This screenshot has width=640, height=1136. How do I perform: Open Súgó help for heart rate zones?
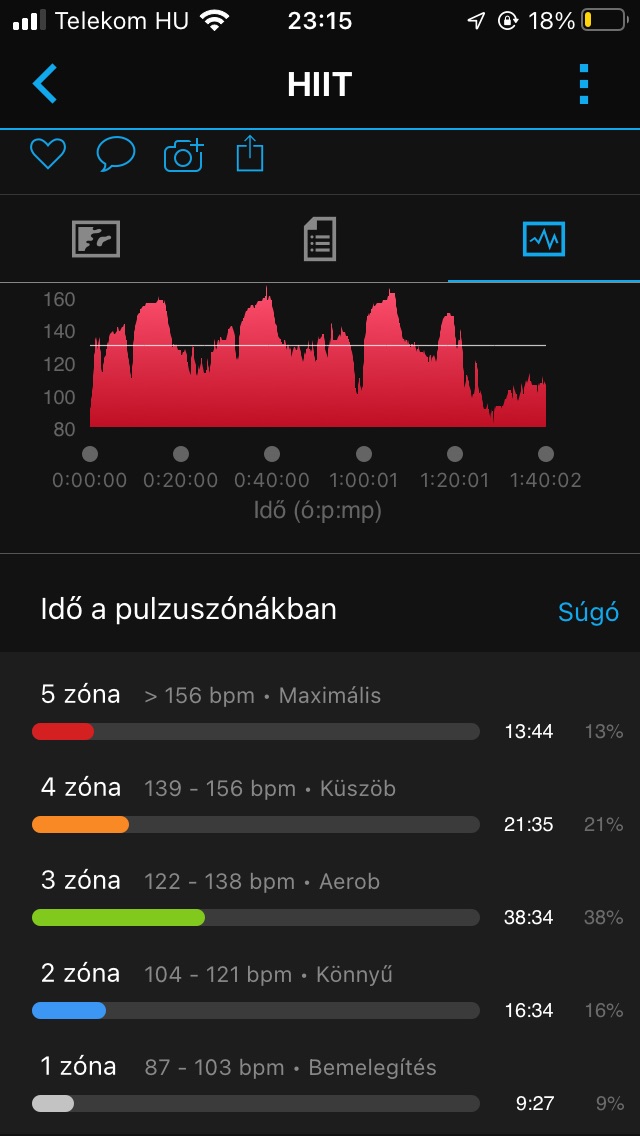coord(588,612)
